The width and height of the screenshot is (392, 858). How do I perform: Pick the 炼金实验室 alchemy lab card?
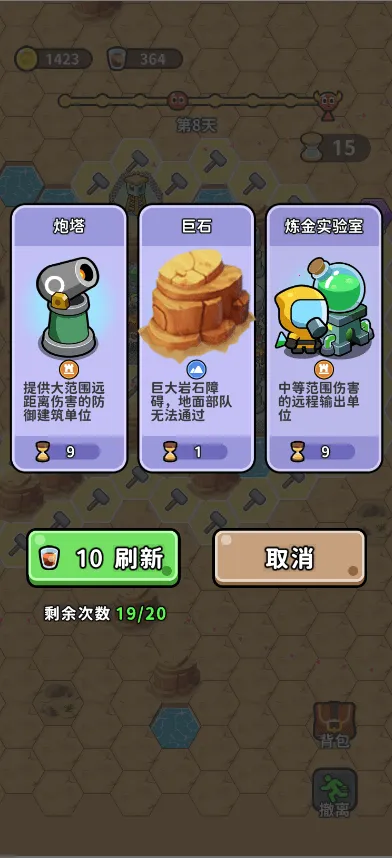(x=324, y=338)
